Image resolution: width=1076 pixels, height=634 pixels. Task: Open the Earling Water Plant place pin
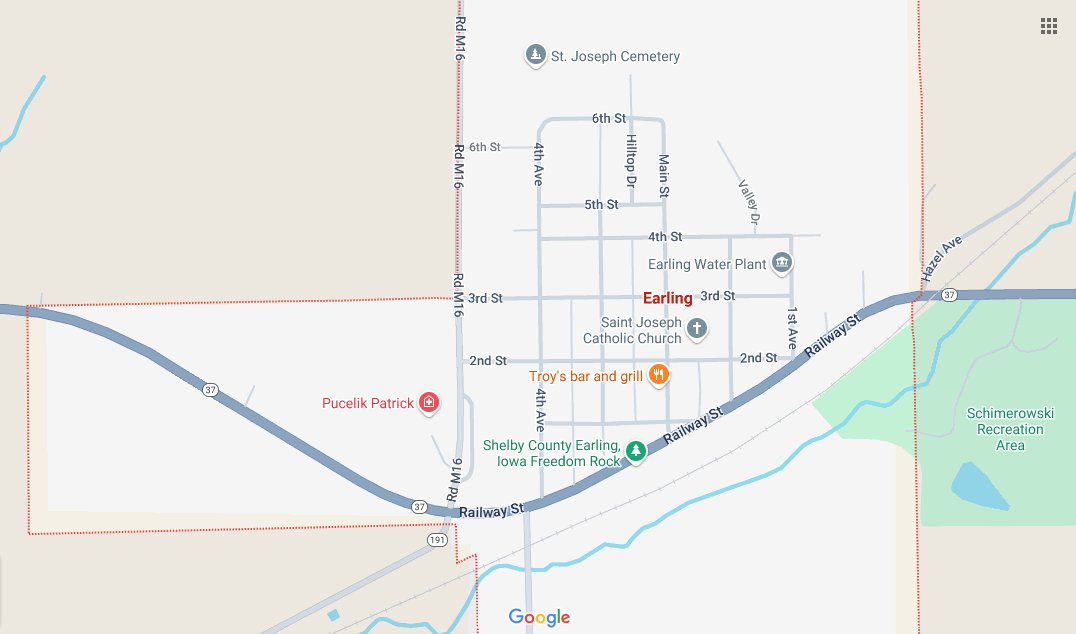point(783,264)
